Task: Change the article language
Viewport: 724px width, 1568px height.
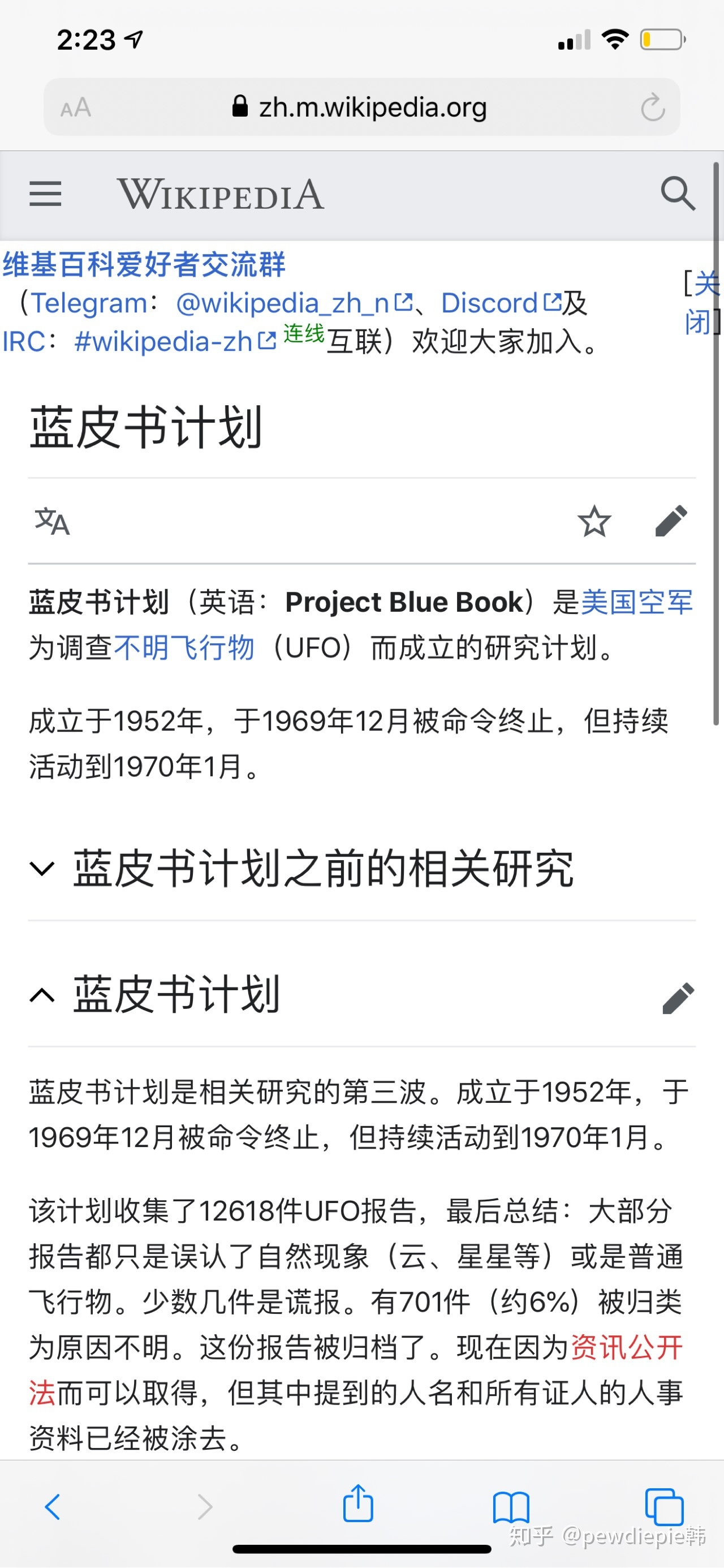Action: pos(53,522)
